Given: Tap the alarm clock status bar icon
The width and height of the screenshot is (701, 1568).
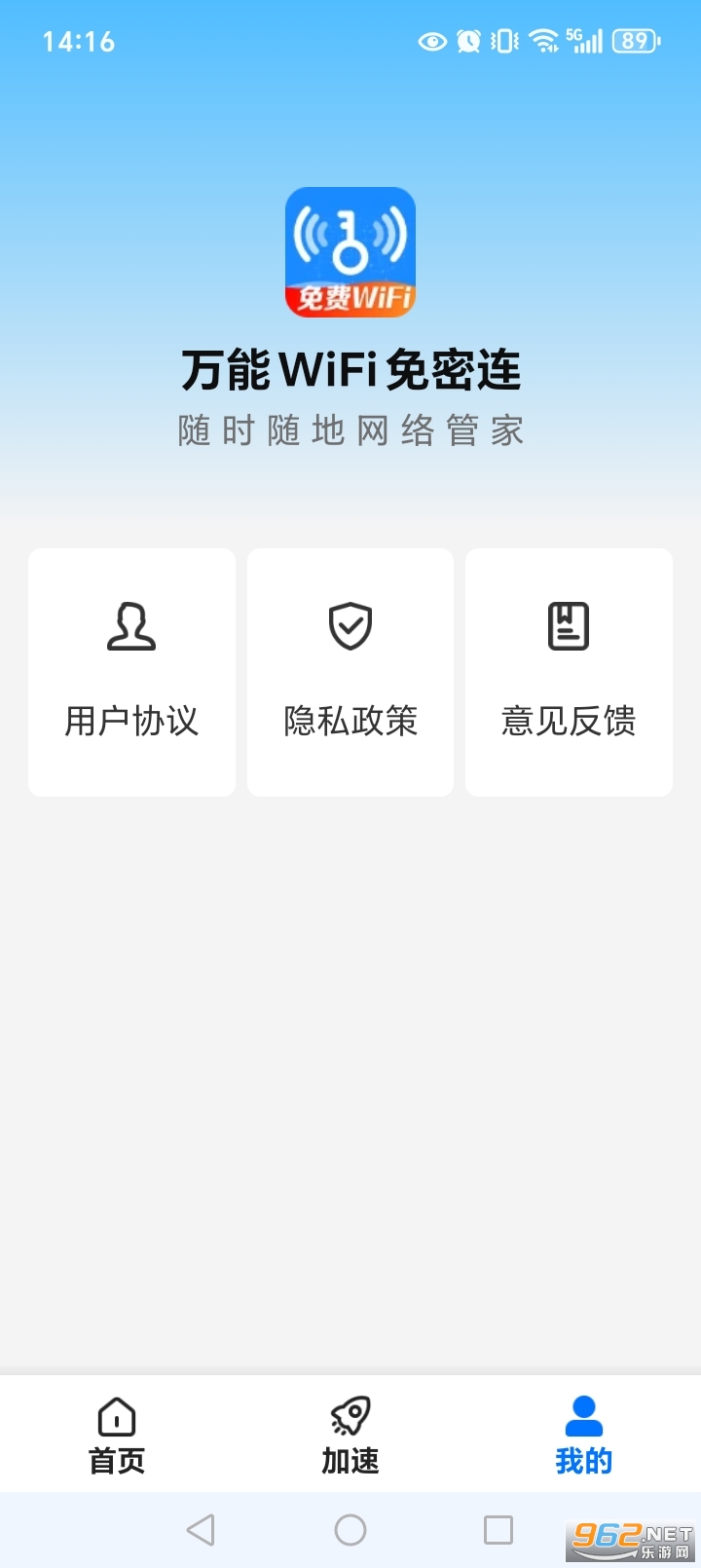Looking at the screenshot, I should 466,41.
